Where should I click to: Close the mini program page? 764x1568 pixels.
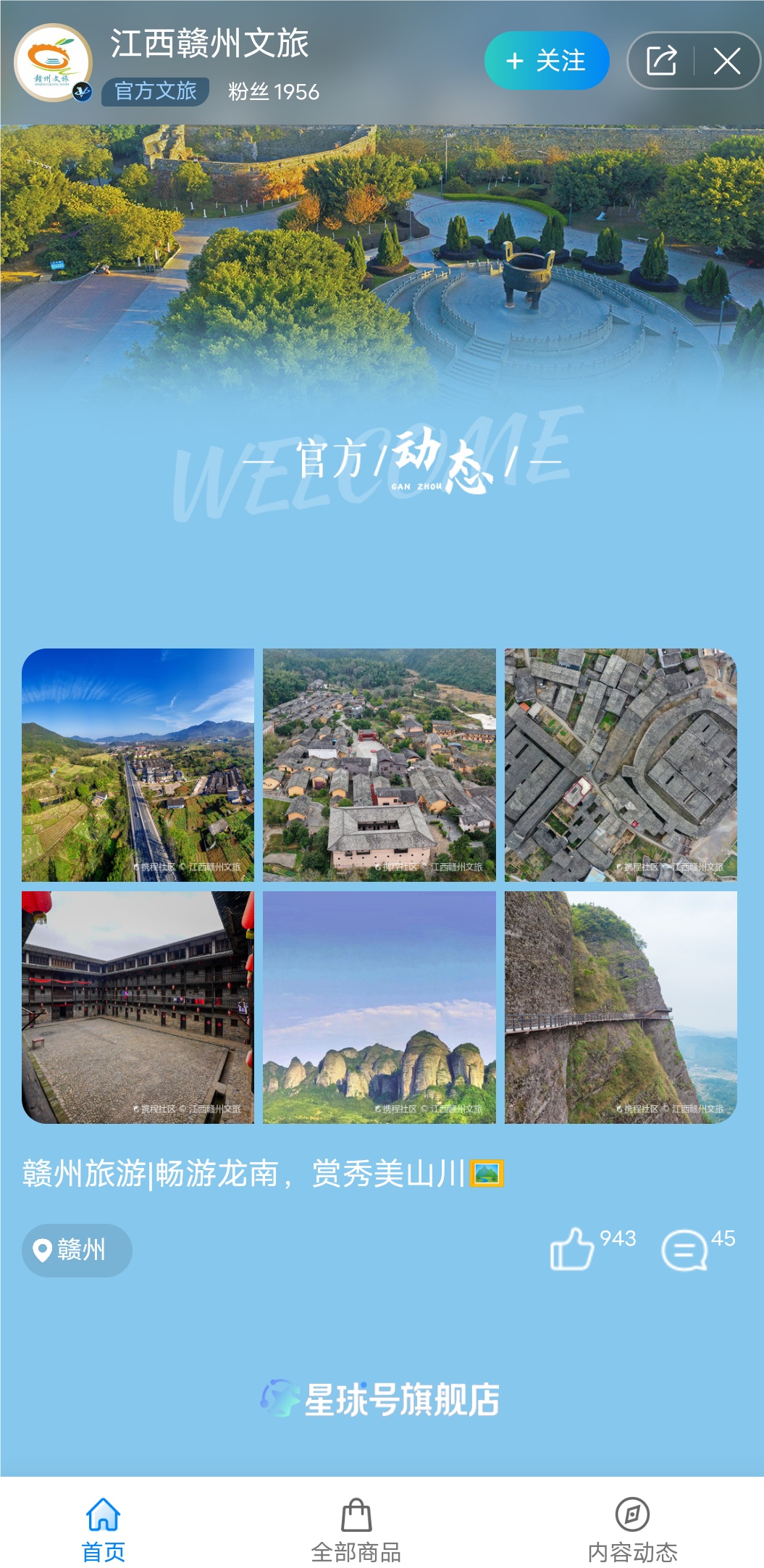pyautogui.click(x=726, y=61)
